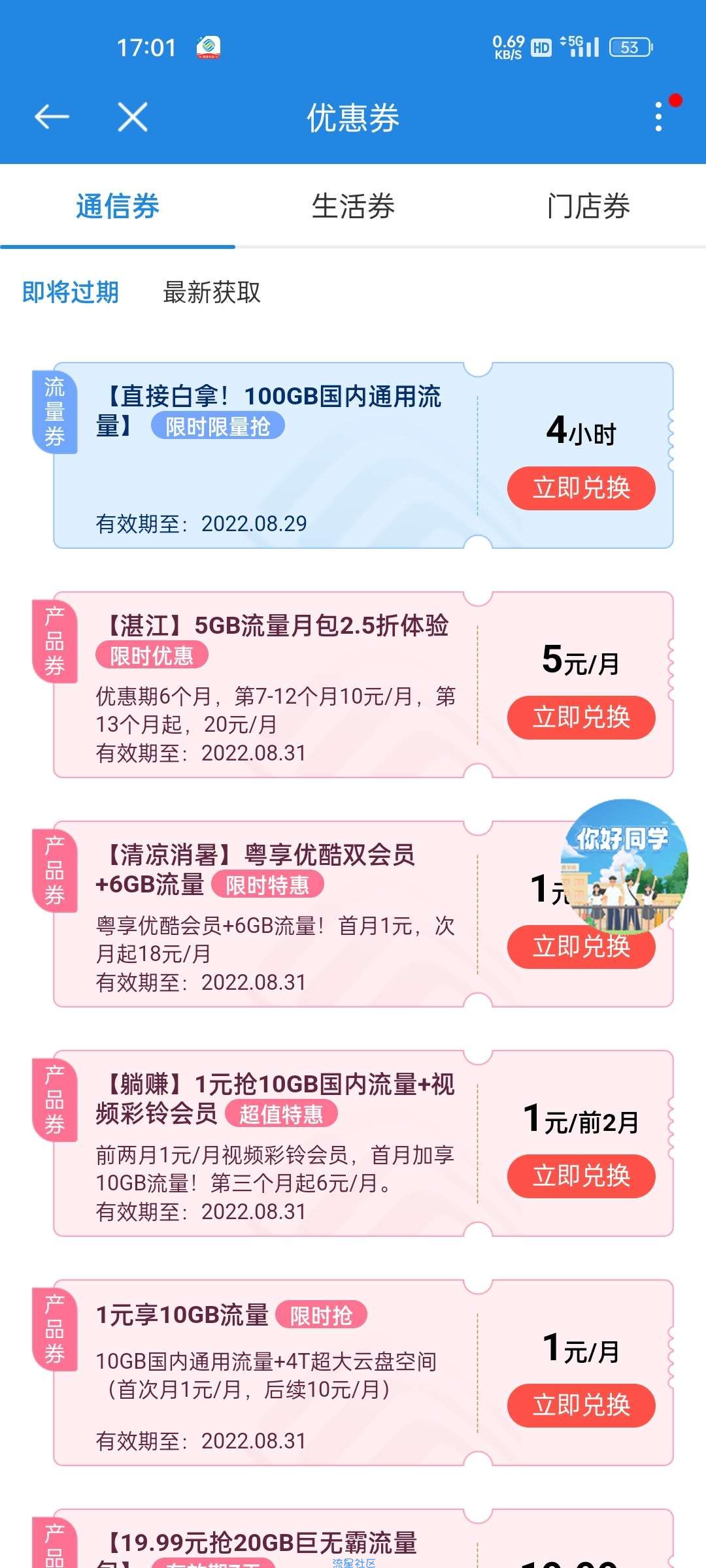Tap 立即兑换 for 视频彩铃会员 offer
The image size is (706, 1568).
tap(581, 1176)
